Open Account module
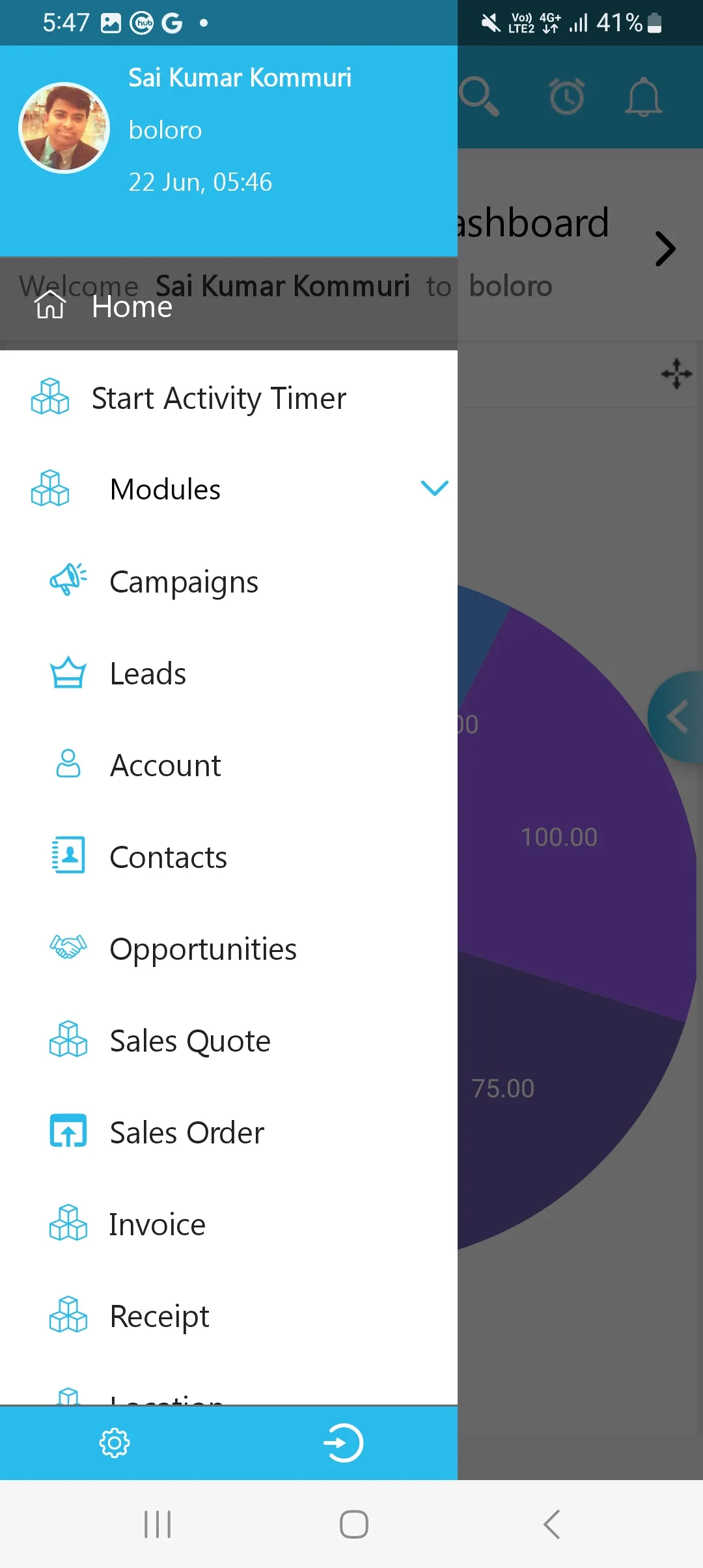The width and height of the screenshot is (703, 1568). tap(228, 764)
